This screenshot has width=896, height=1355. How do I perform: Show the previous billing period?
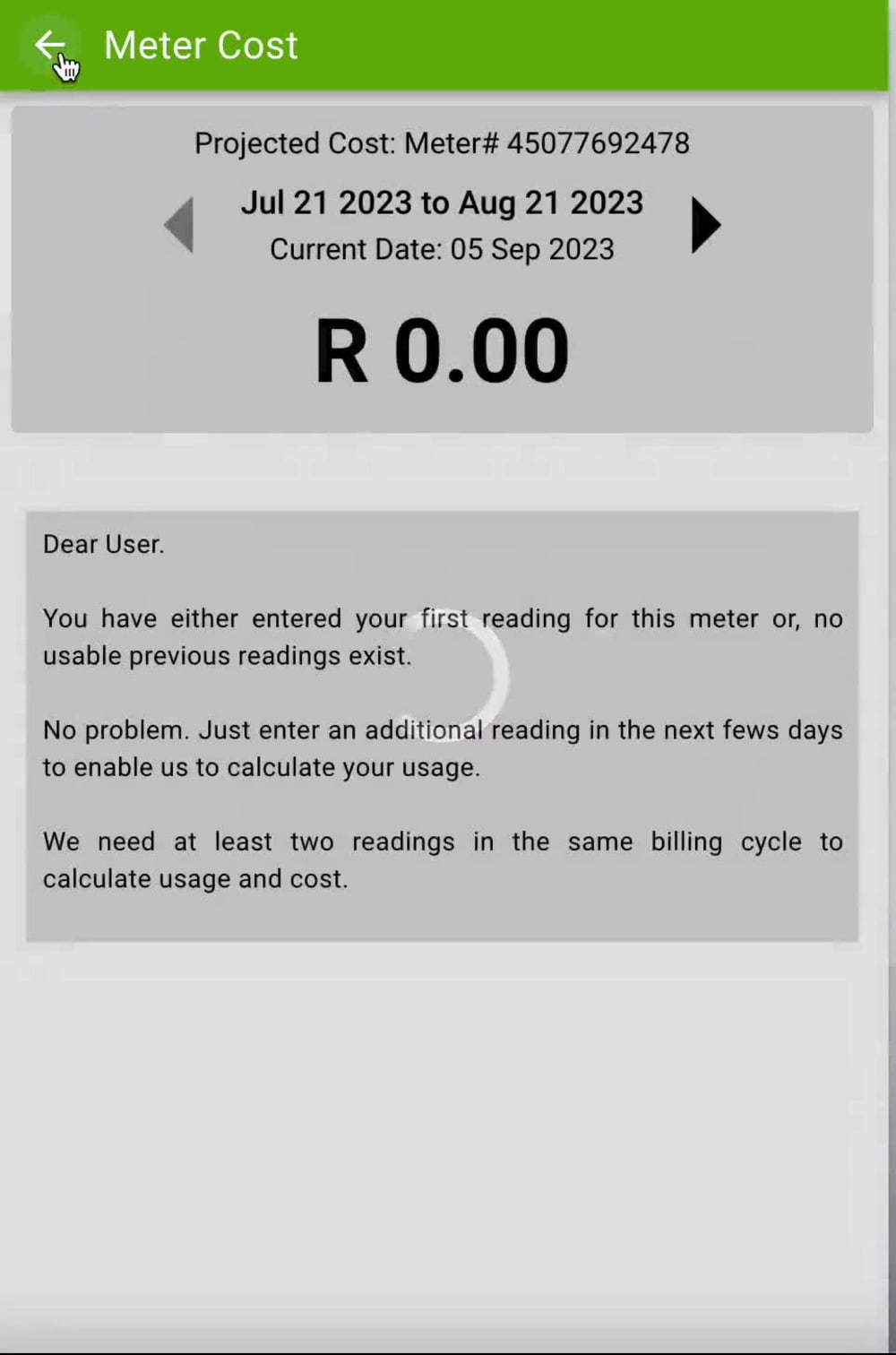[179, 225]
